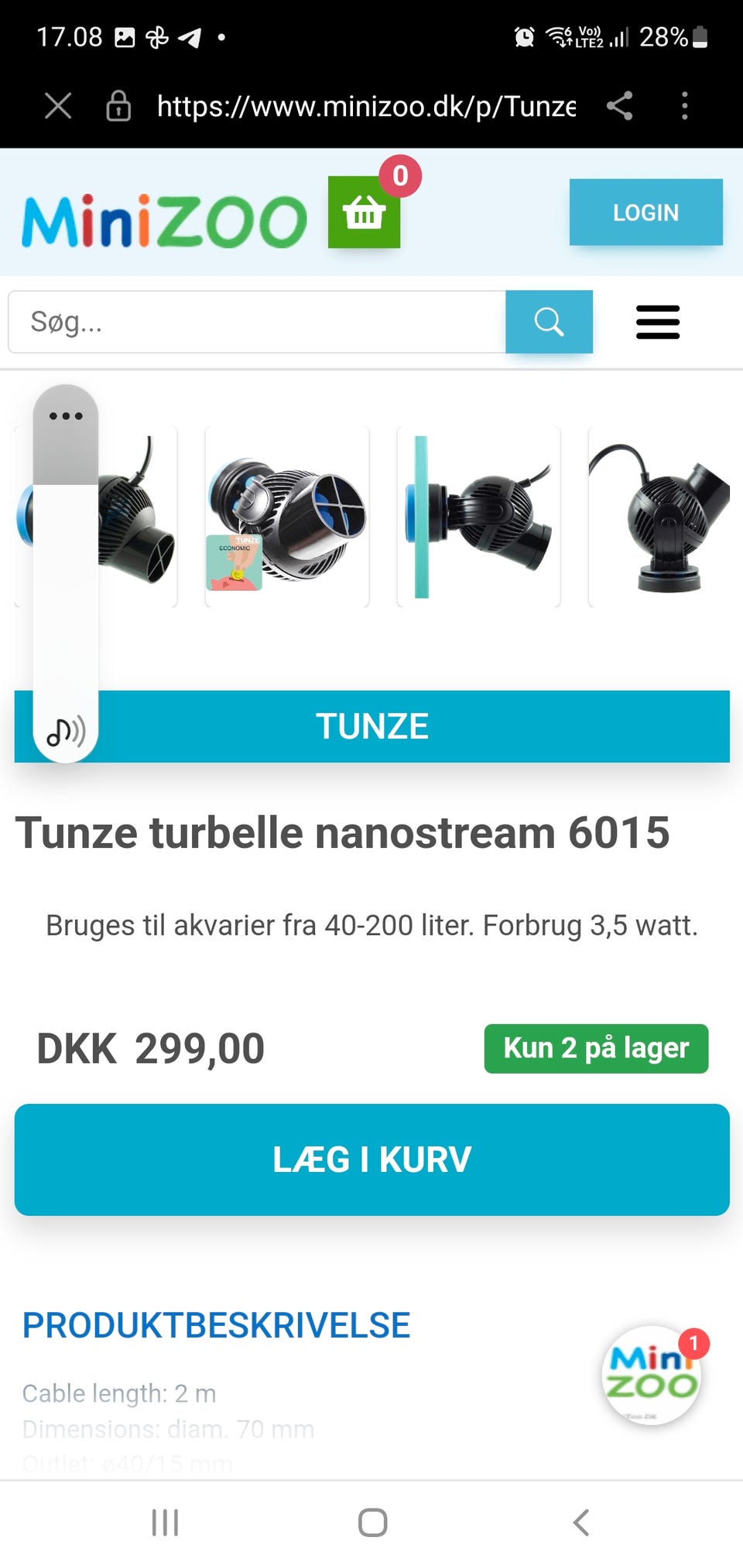Viewport: 743px width, 1568px height.
Task: Add the pump with LÆG I KURV
Action: [x=371, y=1160]
